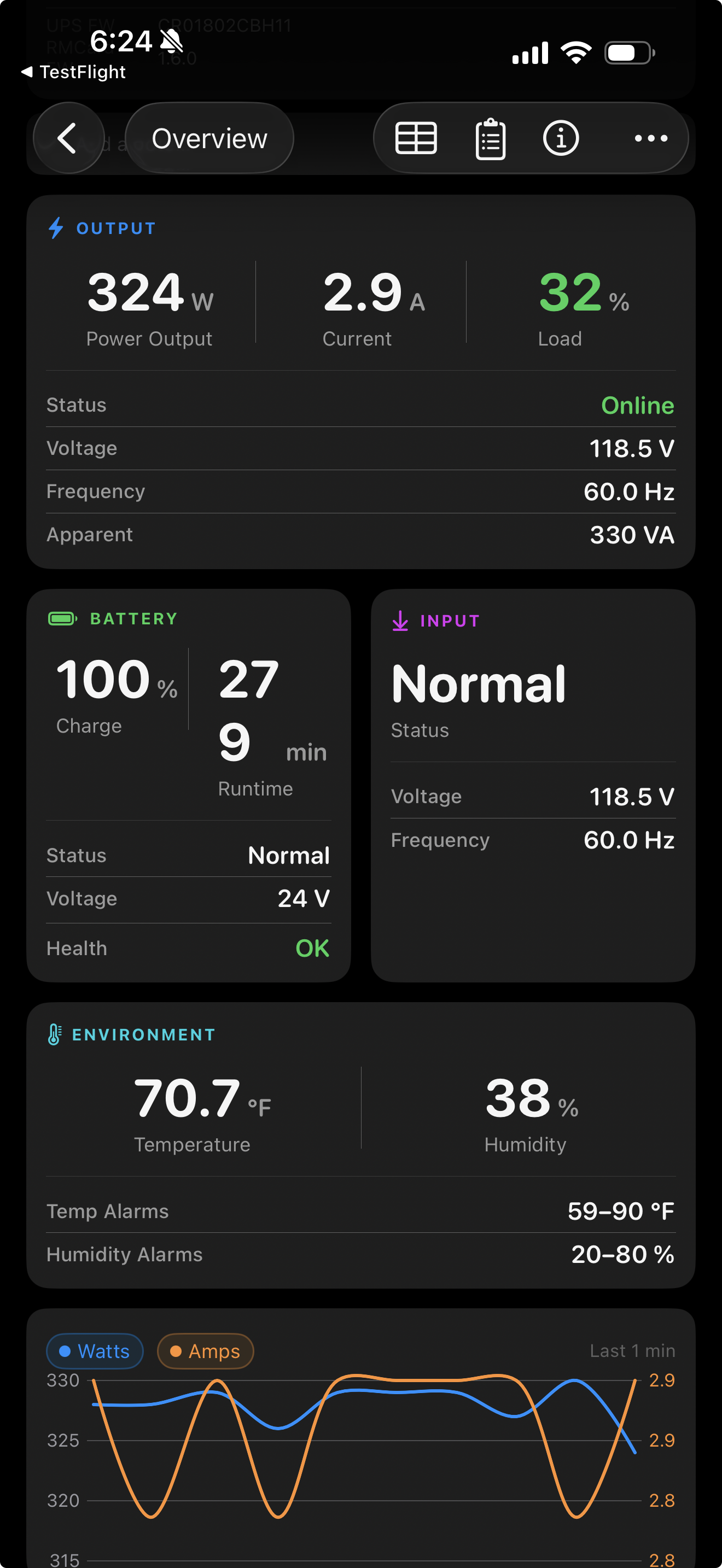Viewport: 722px width, 1568px height.
Task: Select the Overview title
Action: tap(209, 138)
